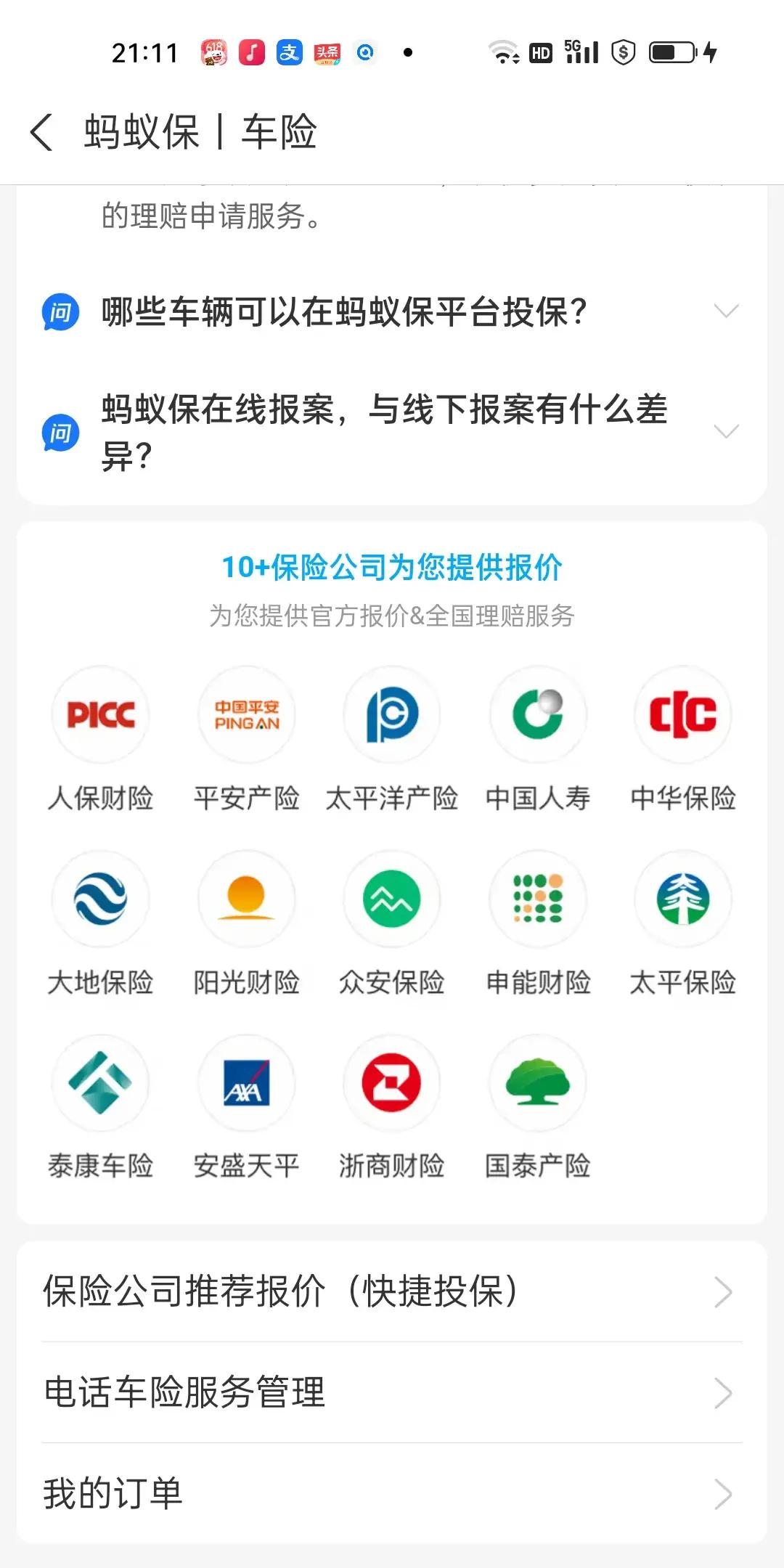Open 太平保险 tree logo
The image size is (784, 1568).
tap(683, 899)
